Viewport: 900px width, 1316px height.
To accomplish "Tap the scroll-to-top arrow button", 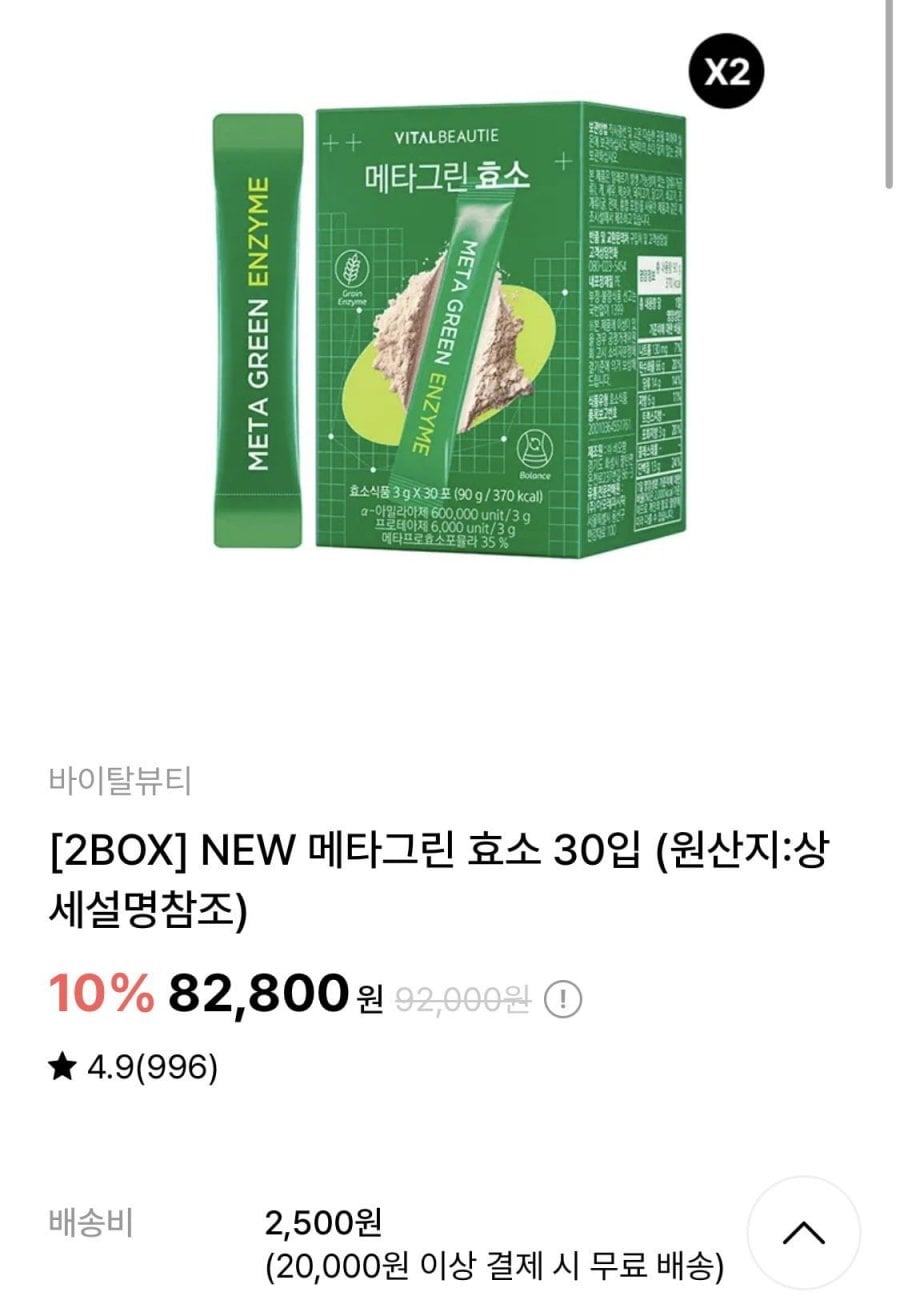I will [803, 1233].
